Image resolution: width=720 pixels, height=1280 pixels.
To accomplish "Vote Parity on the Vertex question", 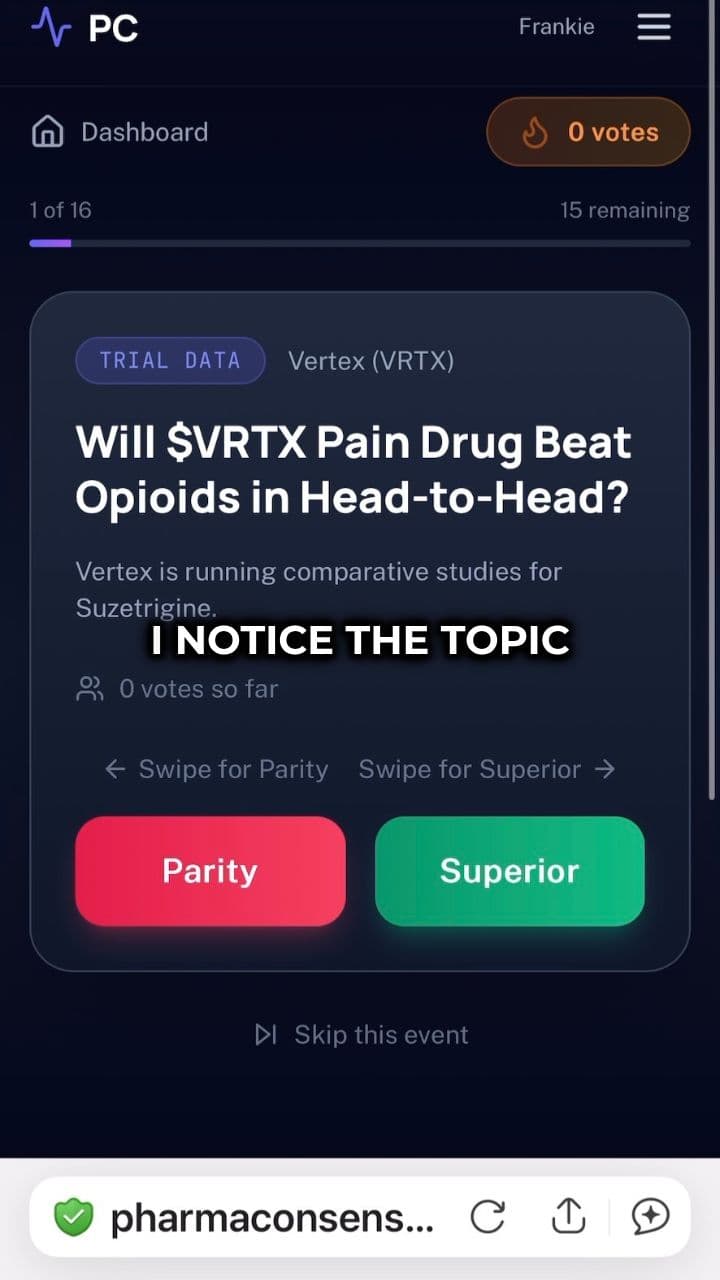I will tap(210, 870).
